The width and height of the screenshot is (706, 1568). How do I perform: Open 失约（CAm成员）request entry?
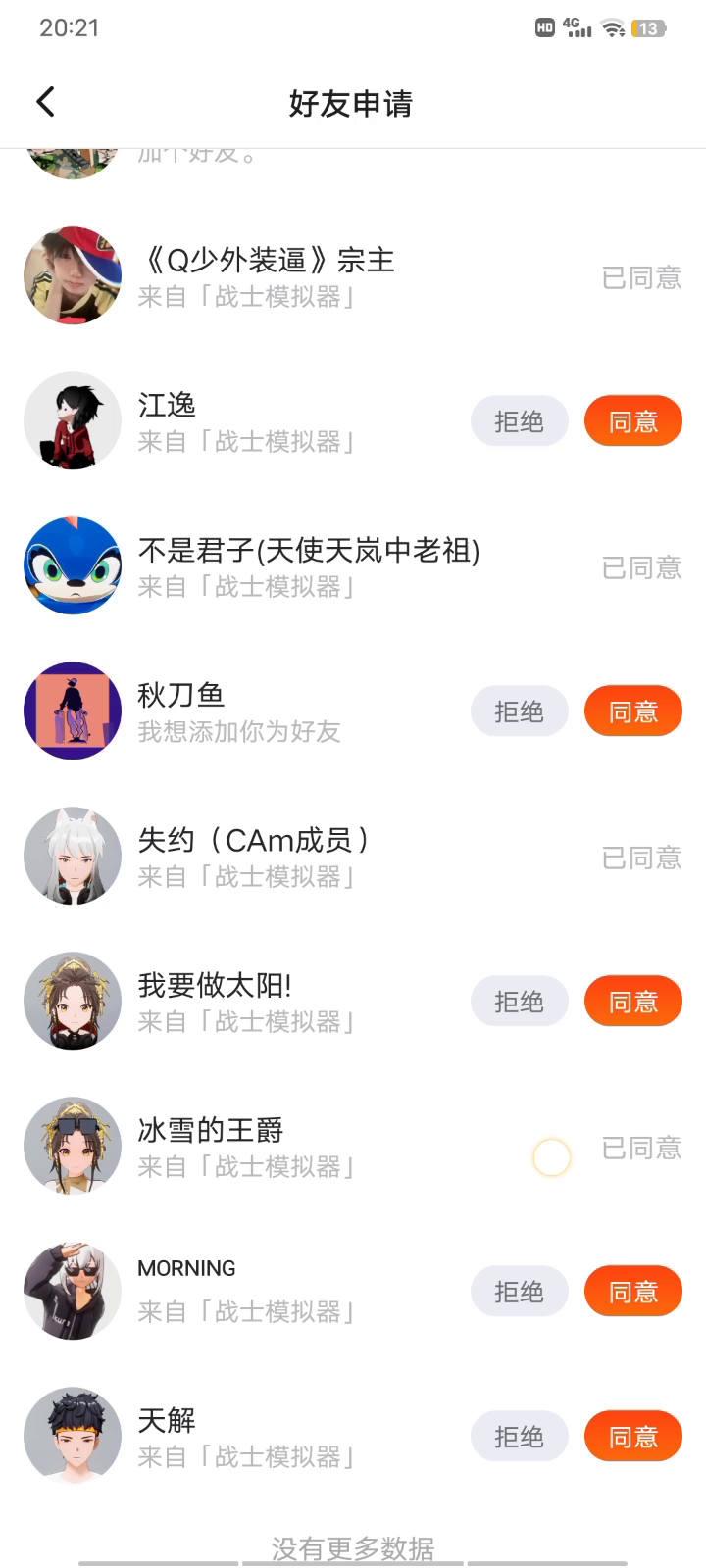[x=255, y=857]
